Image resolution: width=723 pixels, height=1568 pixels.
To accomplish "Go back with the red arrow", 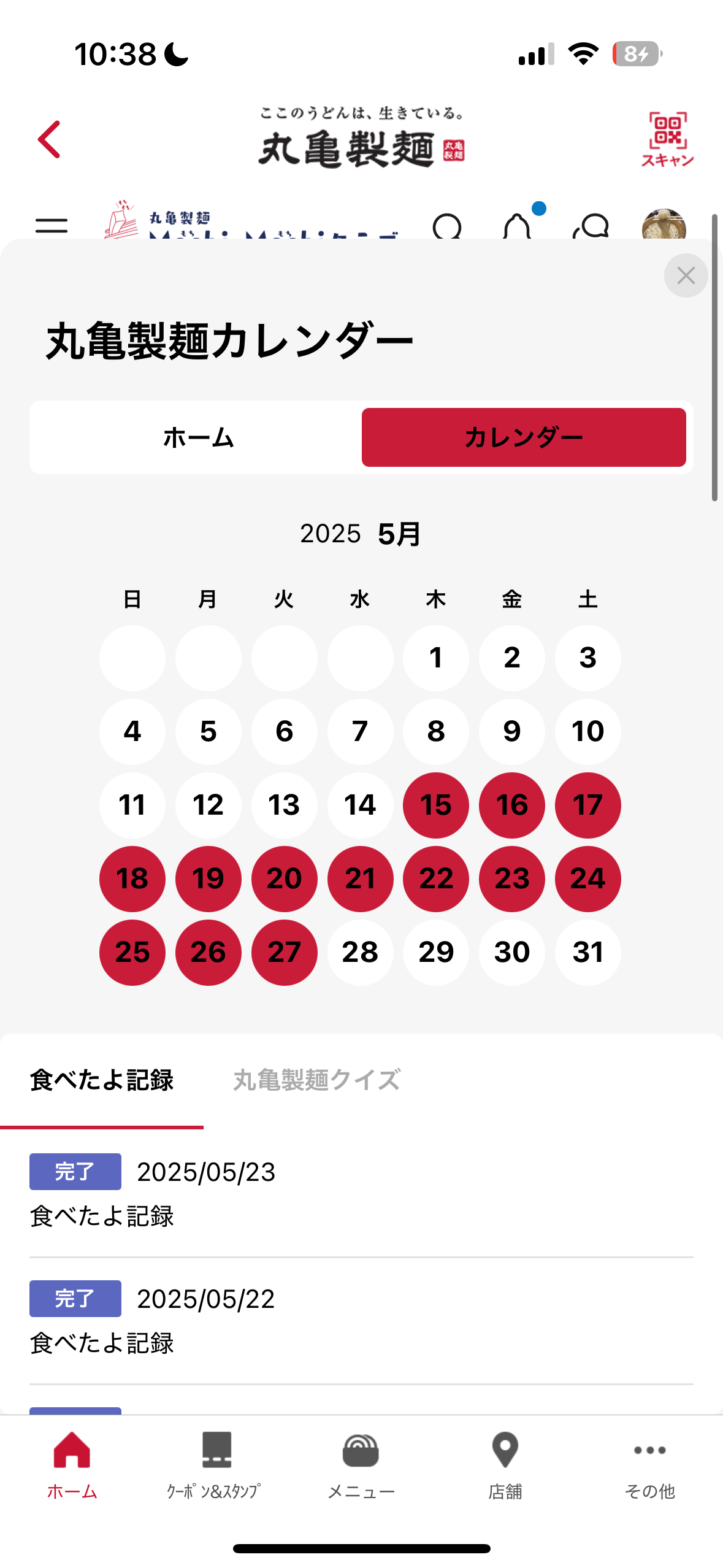I will (x=49, y=139).
